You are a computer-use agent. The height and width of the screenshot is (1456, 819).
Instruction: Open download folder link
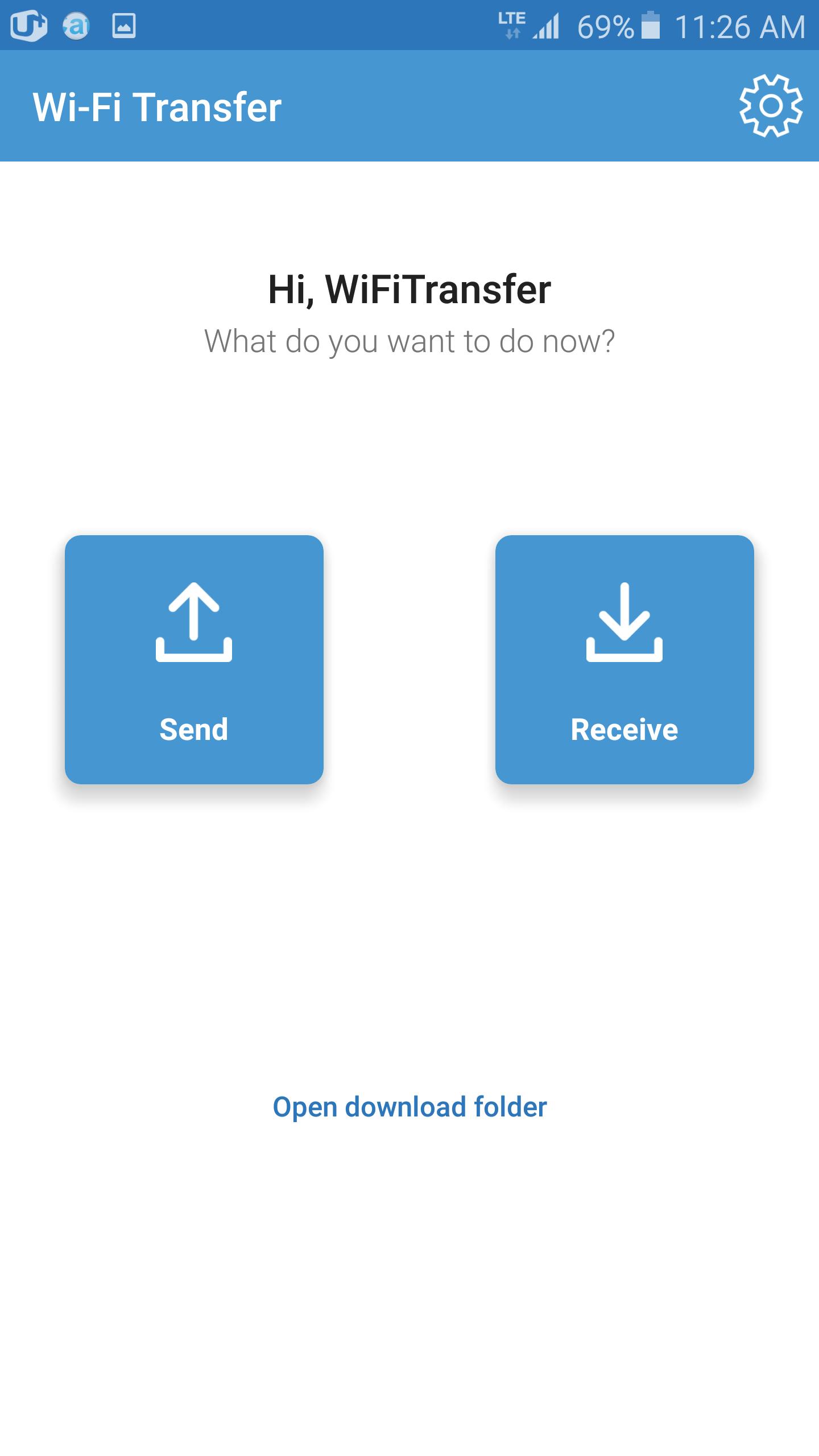(409, 1107)
